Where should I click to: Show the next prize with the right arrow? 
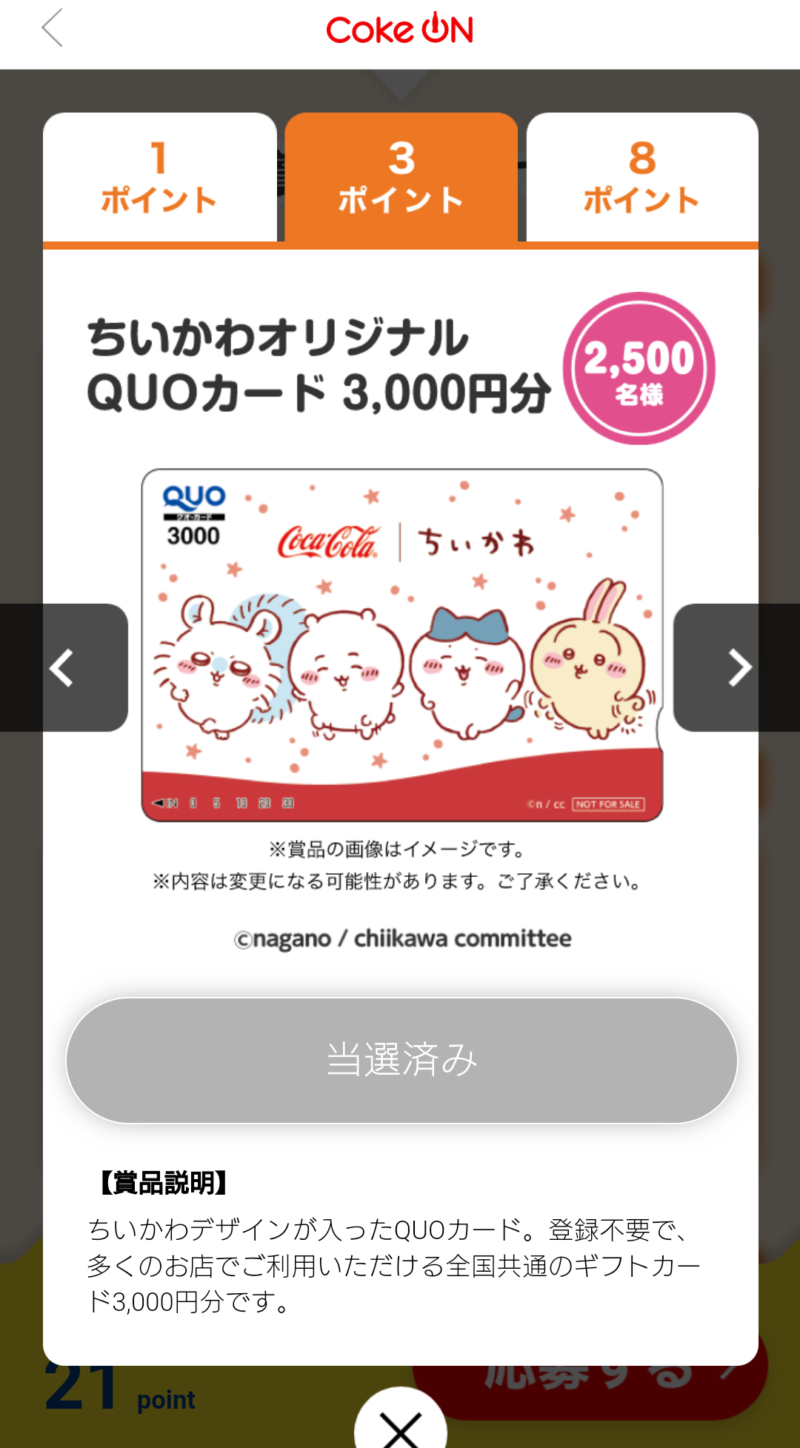pyautogui.click(x=738, y=667)
